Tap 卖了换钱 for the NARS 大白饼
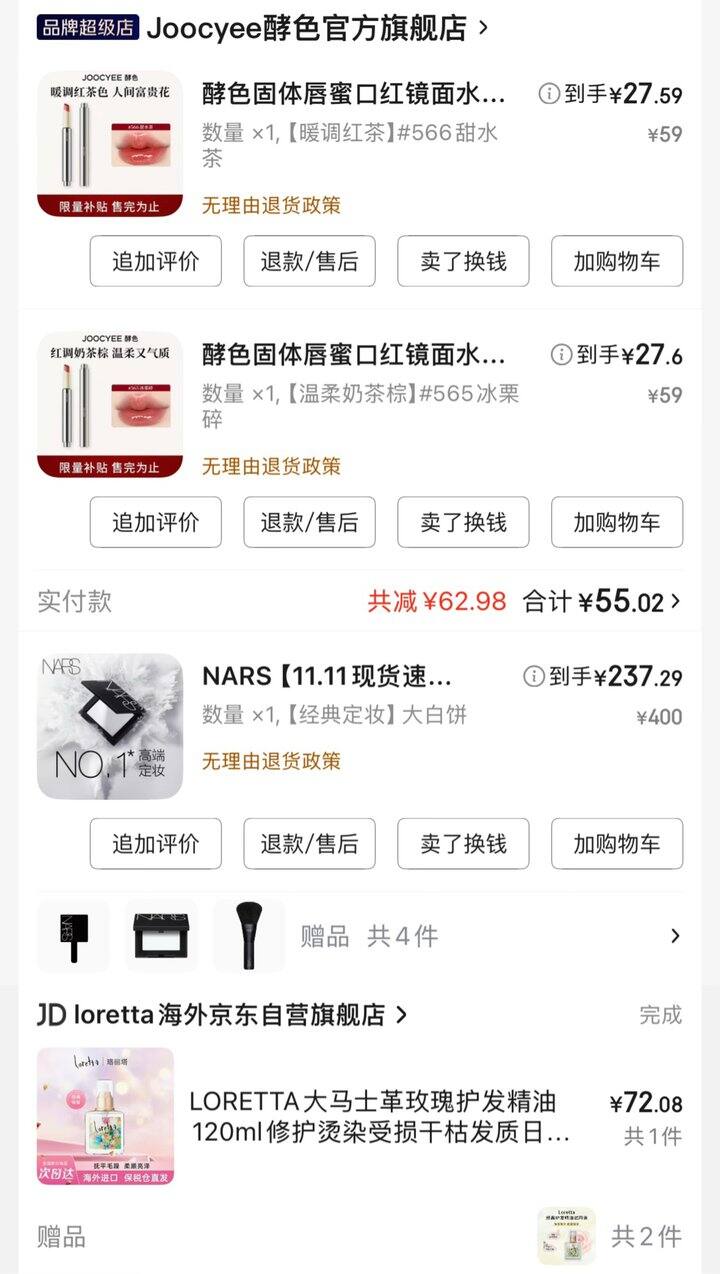 pos(463,843)
